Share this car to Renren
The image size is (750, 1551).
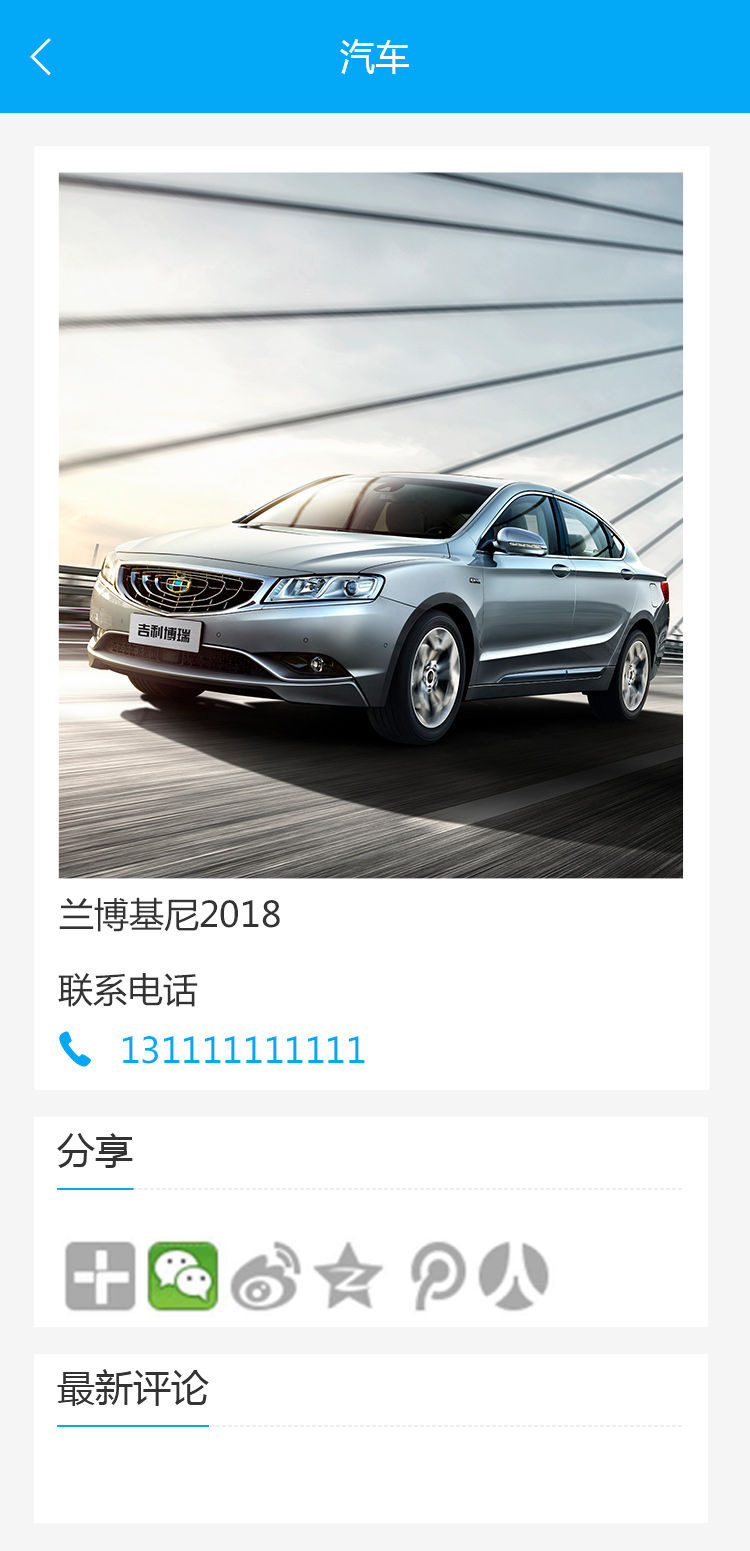click(x=514, y=1276)
